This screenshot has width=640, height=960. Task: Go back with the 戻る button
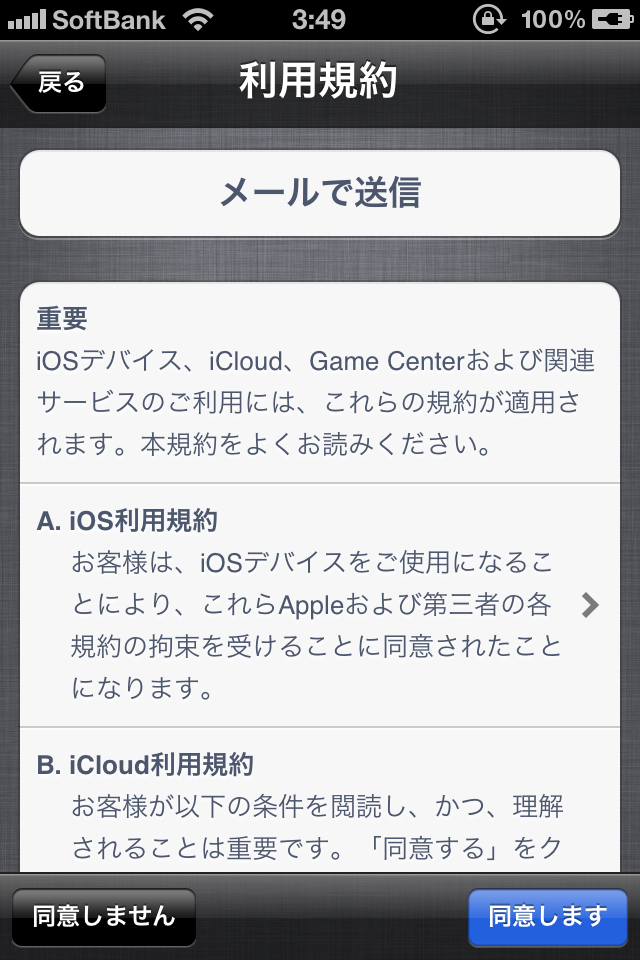[x=59, y=83]
